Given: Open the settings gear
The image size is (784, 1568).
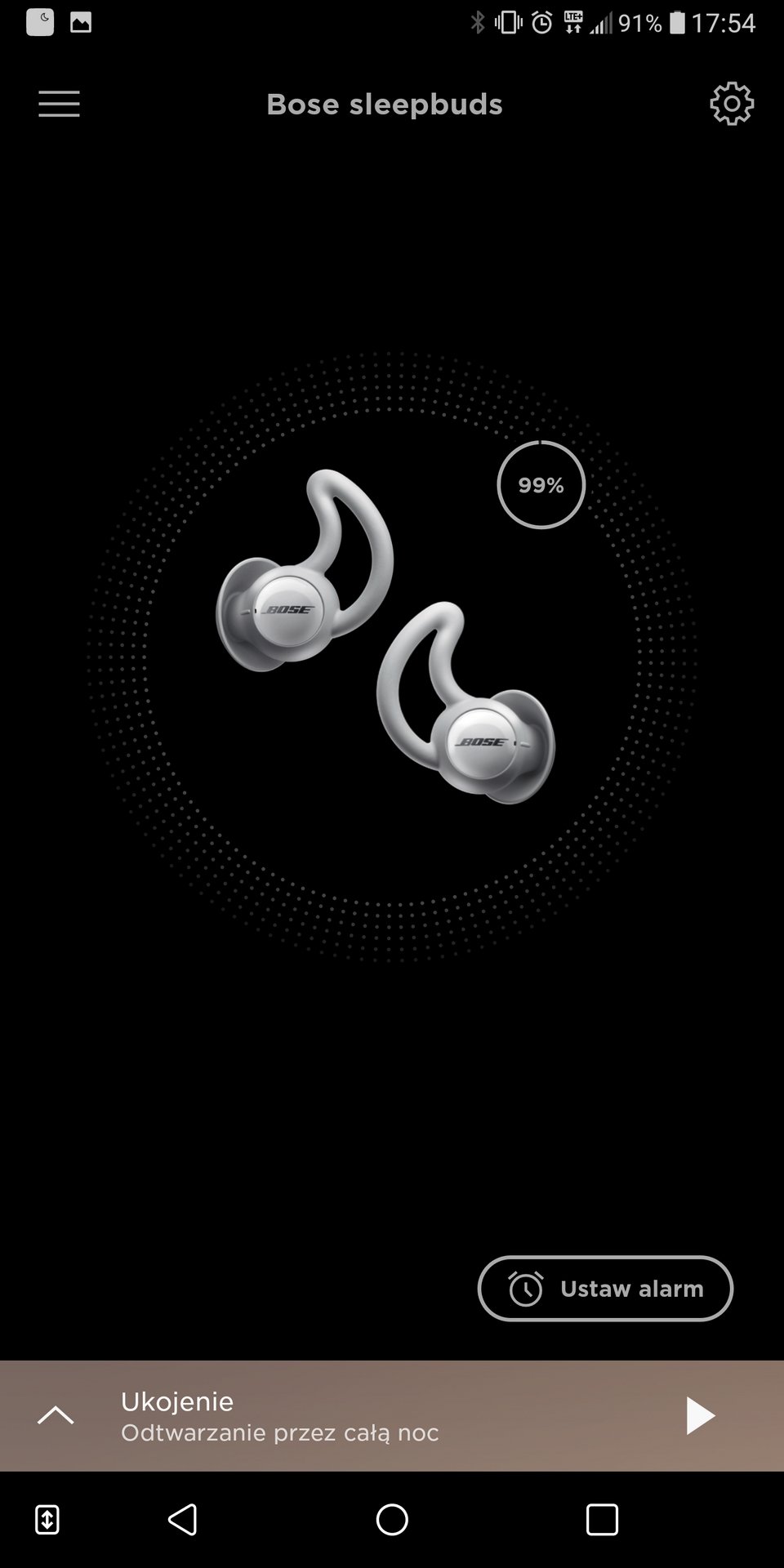Looking at the screenshot, I should [x=732, y=104].
